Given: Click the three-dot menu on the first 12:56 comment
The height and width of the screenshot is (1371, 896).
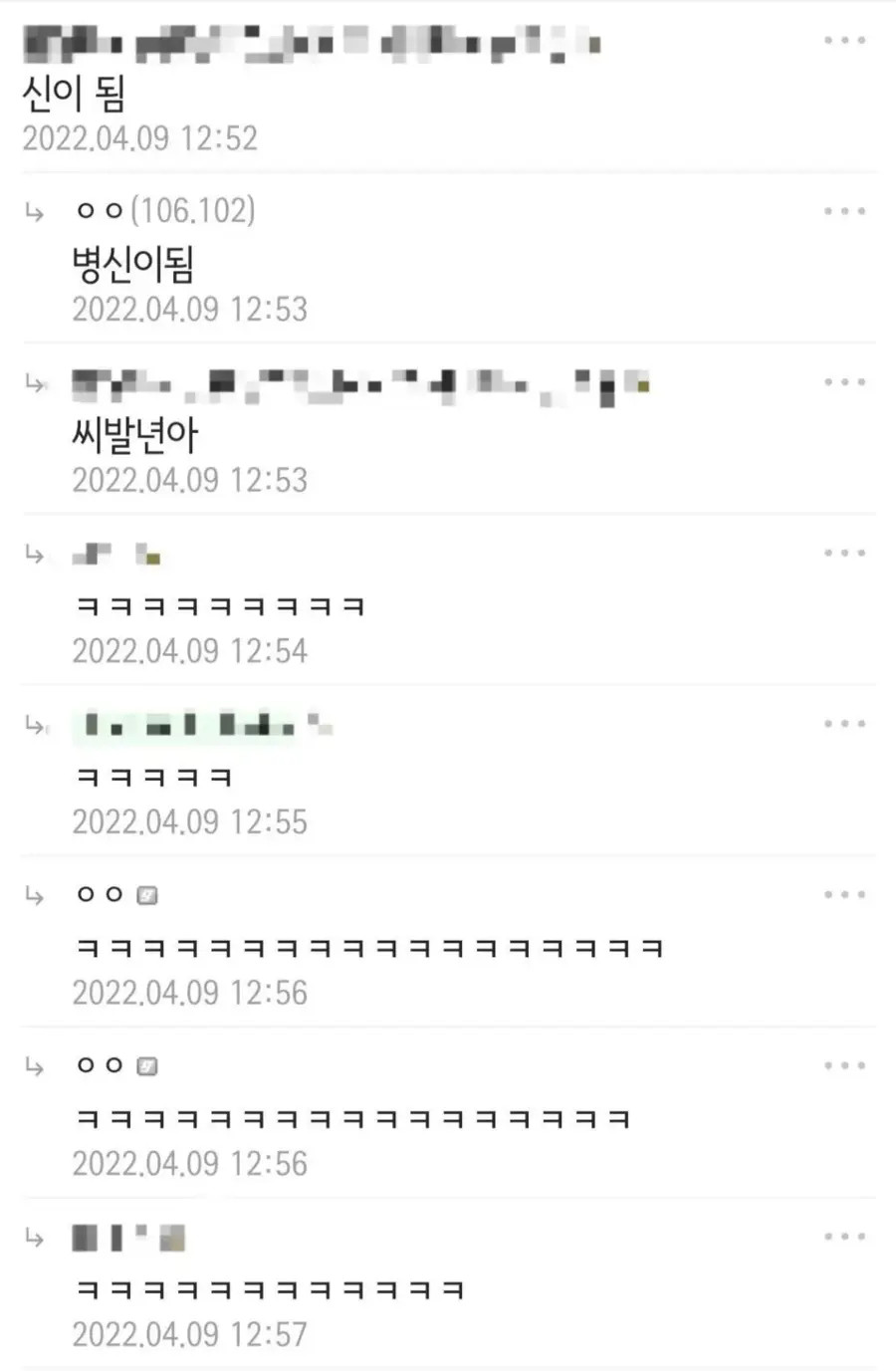Looking at the screenshot, I should (x=845, y=894).
